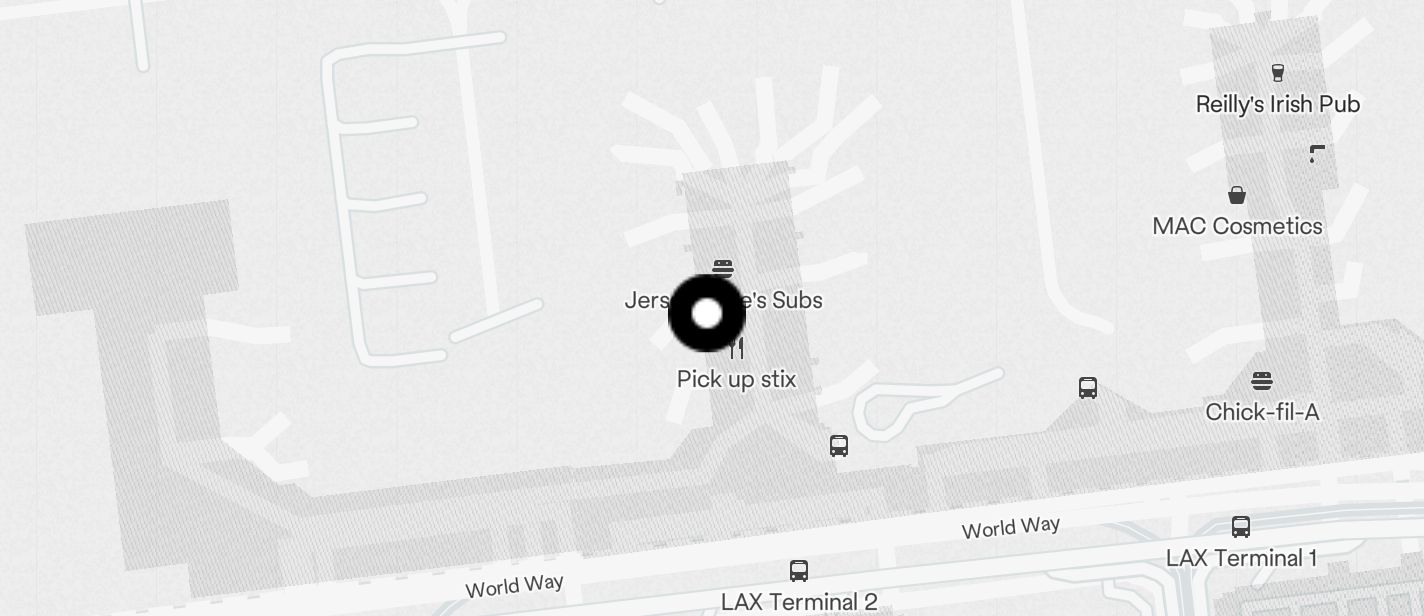The height and width of the screenshot is (616, 1424).
Task: Select the Jersey Mike's Subs marker
Action: 723,268
